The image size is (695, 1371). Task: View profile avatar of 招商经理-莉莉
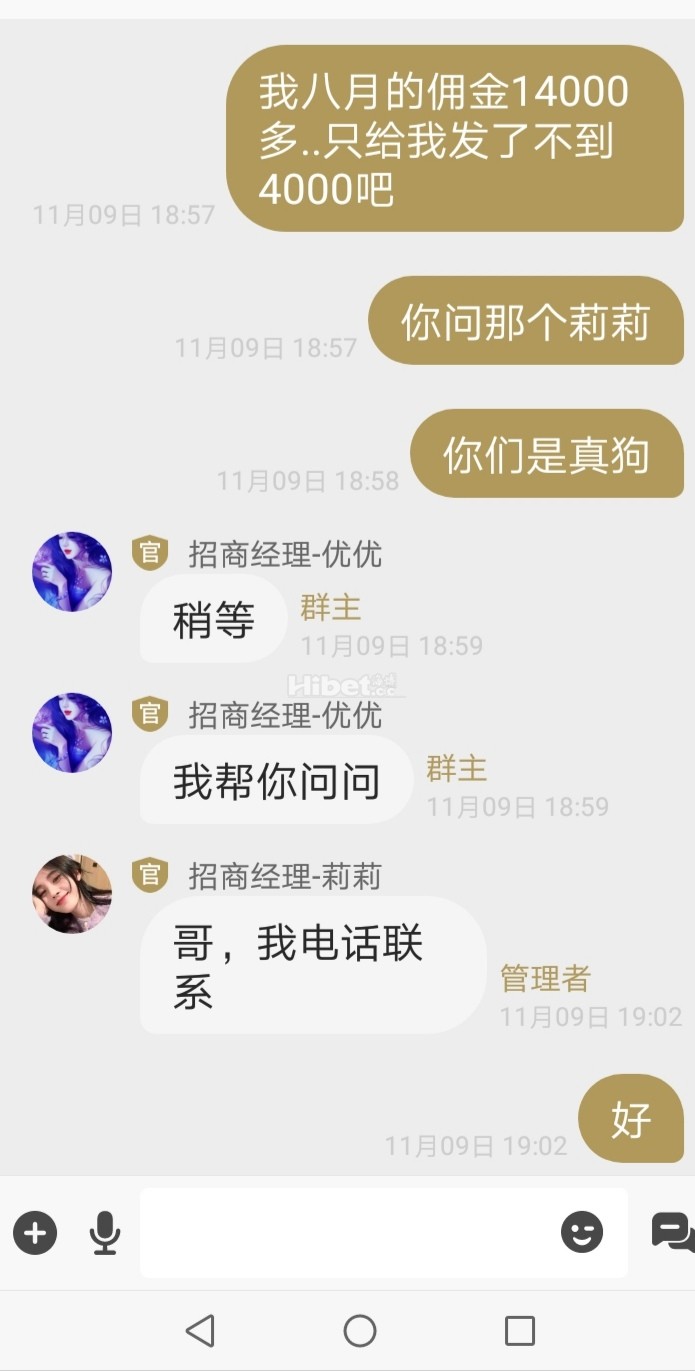pos(72,894)
